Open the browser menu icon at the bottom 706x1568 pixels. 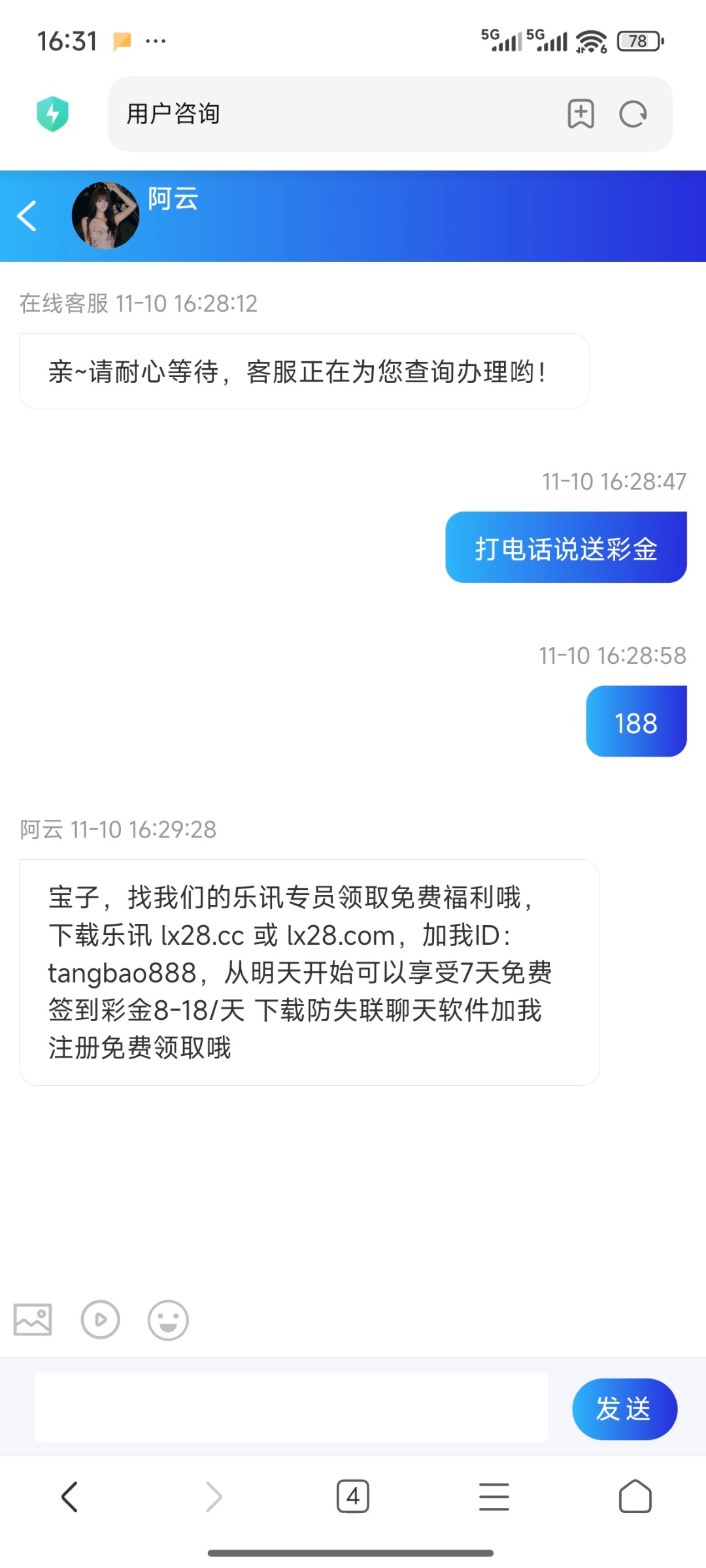(495, 1497)
